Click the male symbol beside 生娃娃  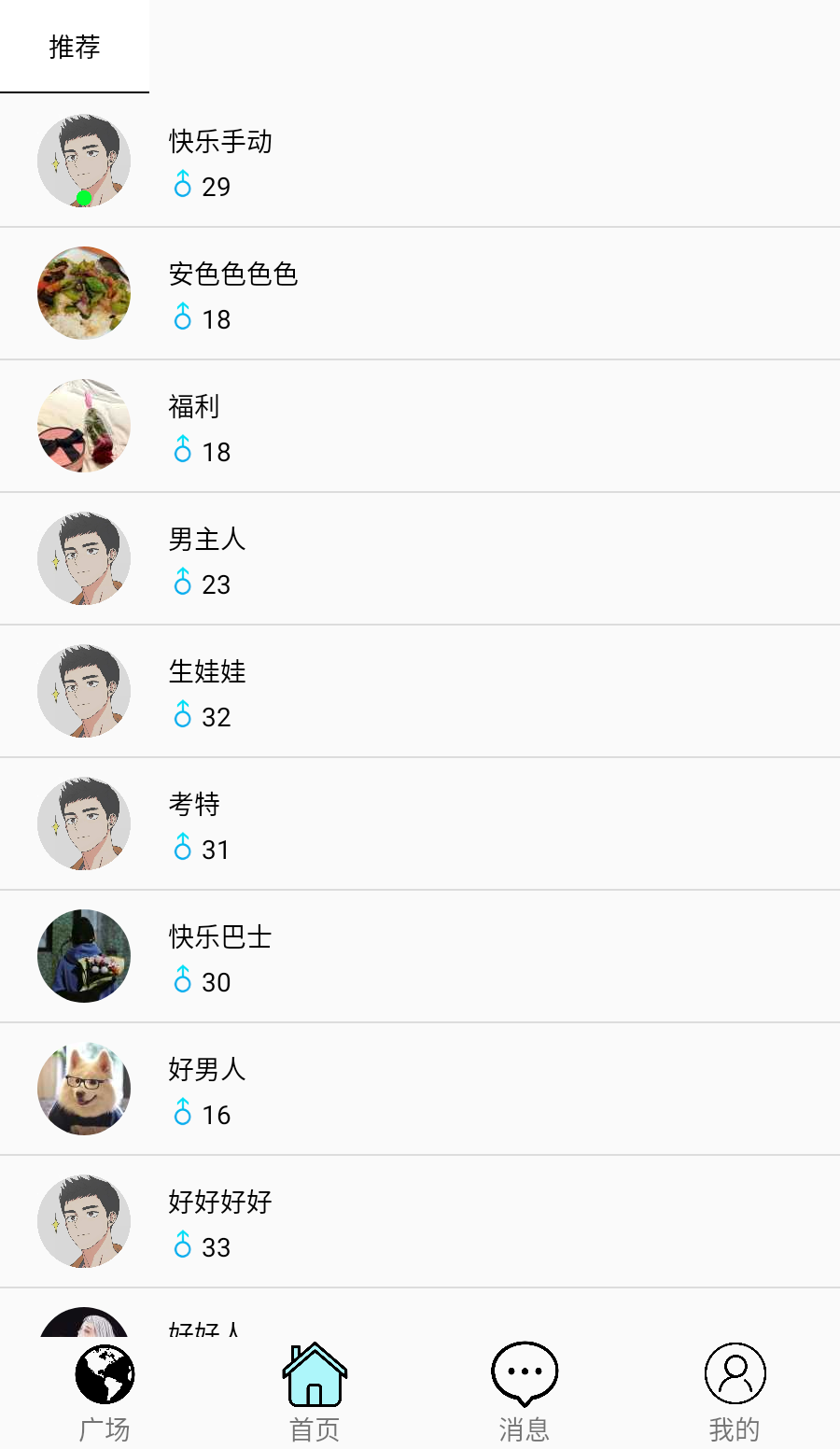183,717
